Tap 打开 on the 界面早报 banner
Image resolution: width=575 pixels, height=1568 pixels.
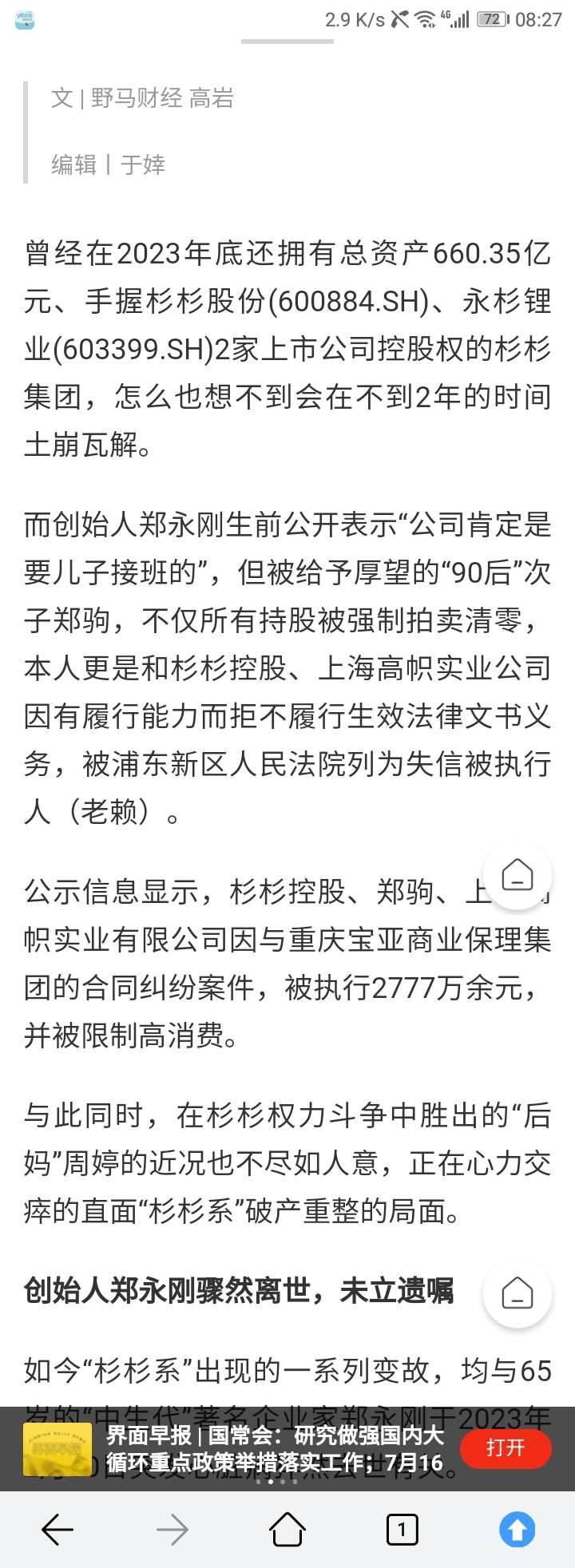506,1448
